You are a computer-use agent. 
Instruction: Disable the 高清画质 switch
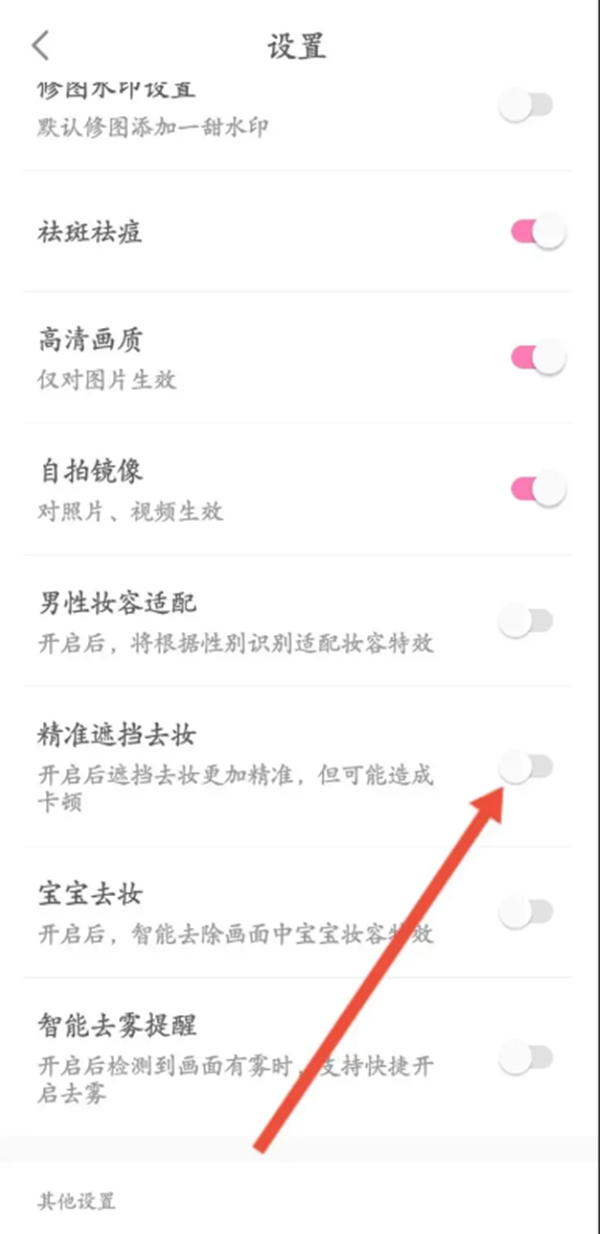point(538,357)
